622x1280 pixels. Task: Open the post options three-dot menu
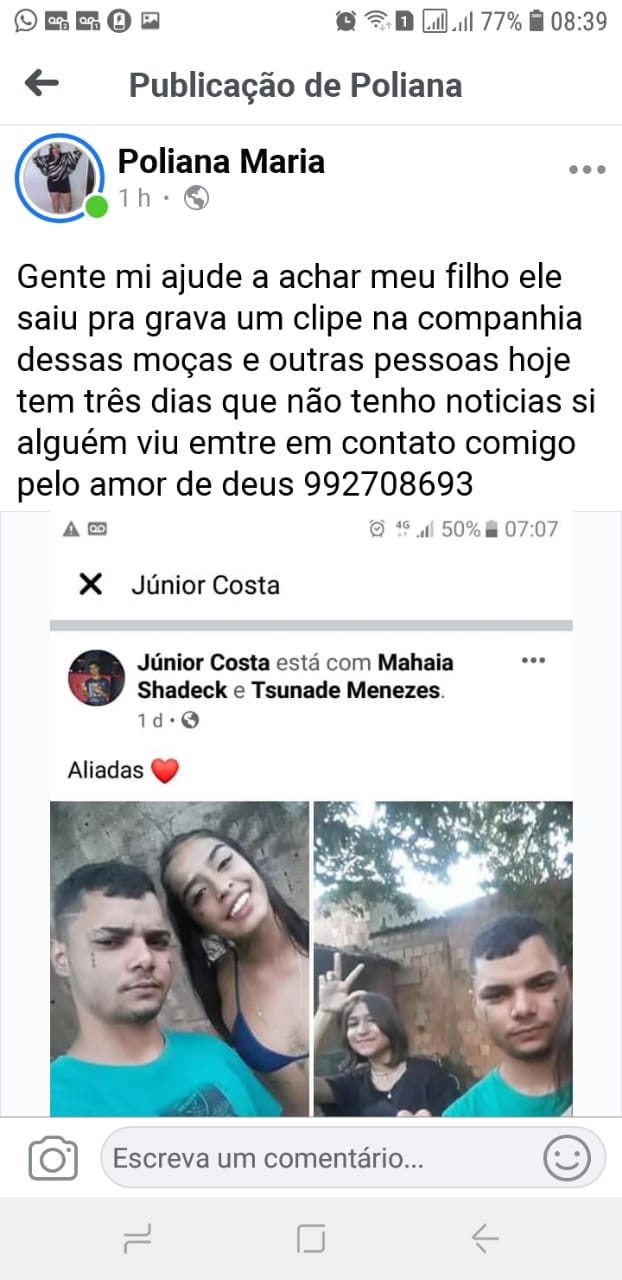(587, 170)
